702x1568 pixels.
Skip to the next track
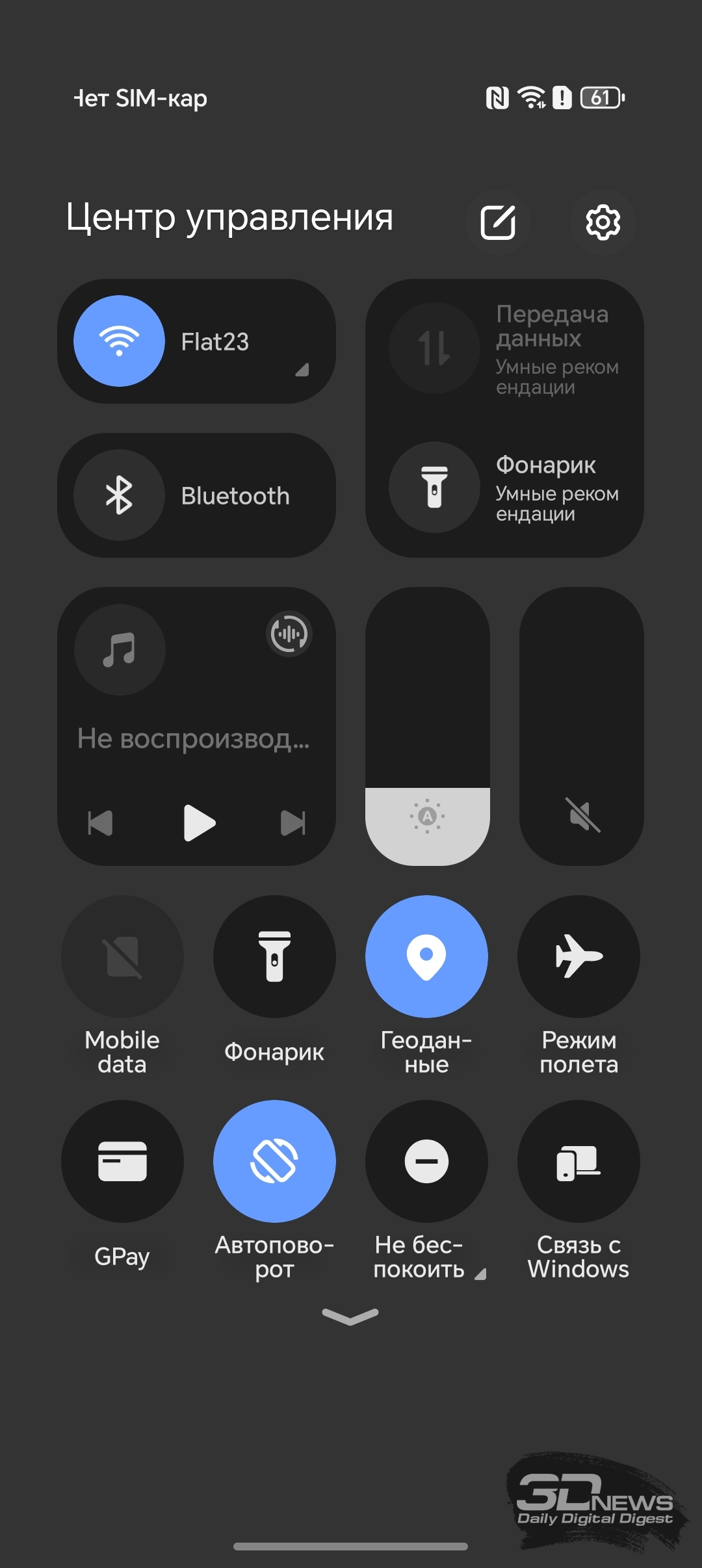[293, 823]
